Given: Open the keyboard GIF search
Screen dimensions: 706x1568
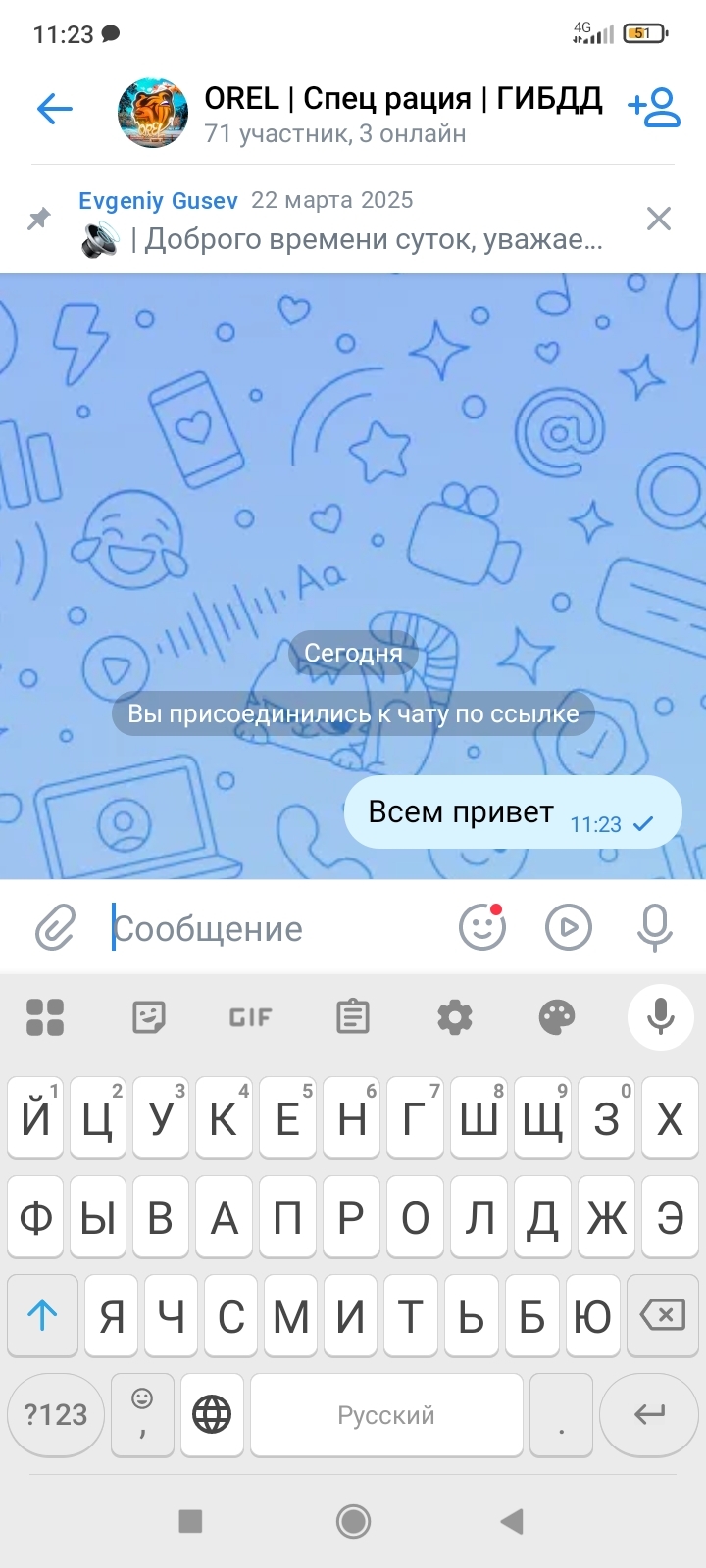Looking at the screenshot, I should [250, 1017].
